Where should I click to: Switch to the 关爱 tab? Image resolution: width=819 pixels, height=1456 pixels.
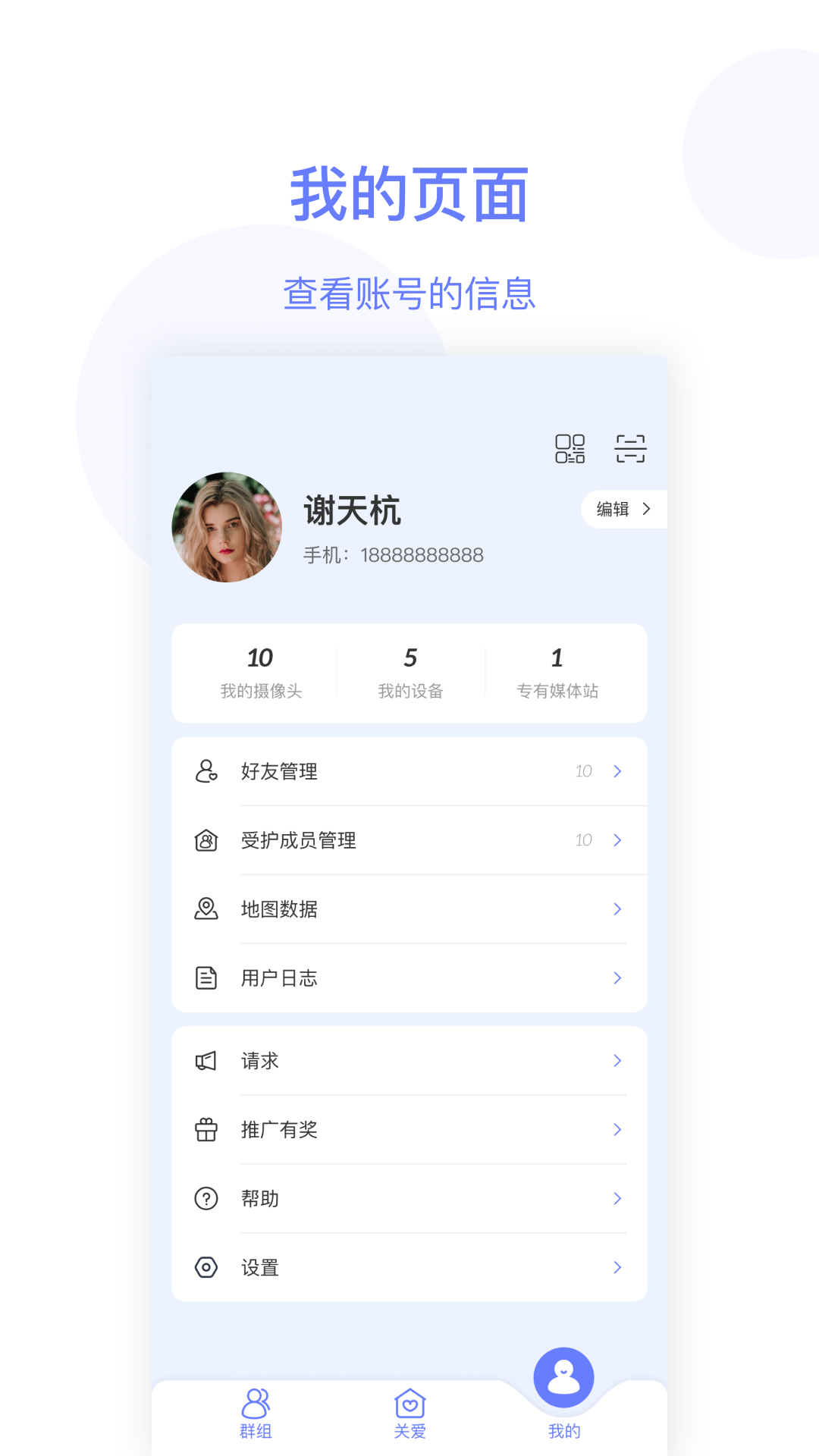click(x=409, y=1410)
